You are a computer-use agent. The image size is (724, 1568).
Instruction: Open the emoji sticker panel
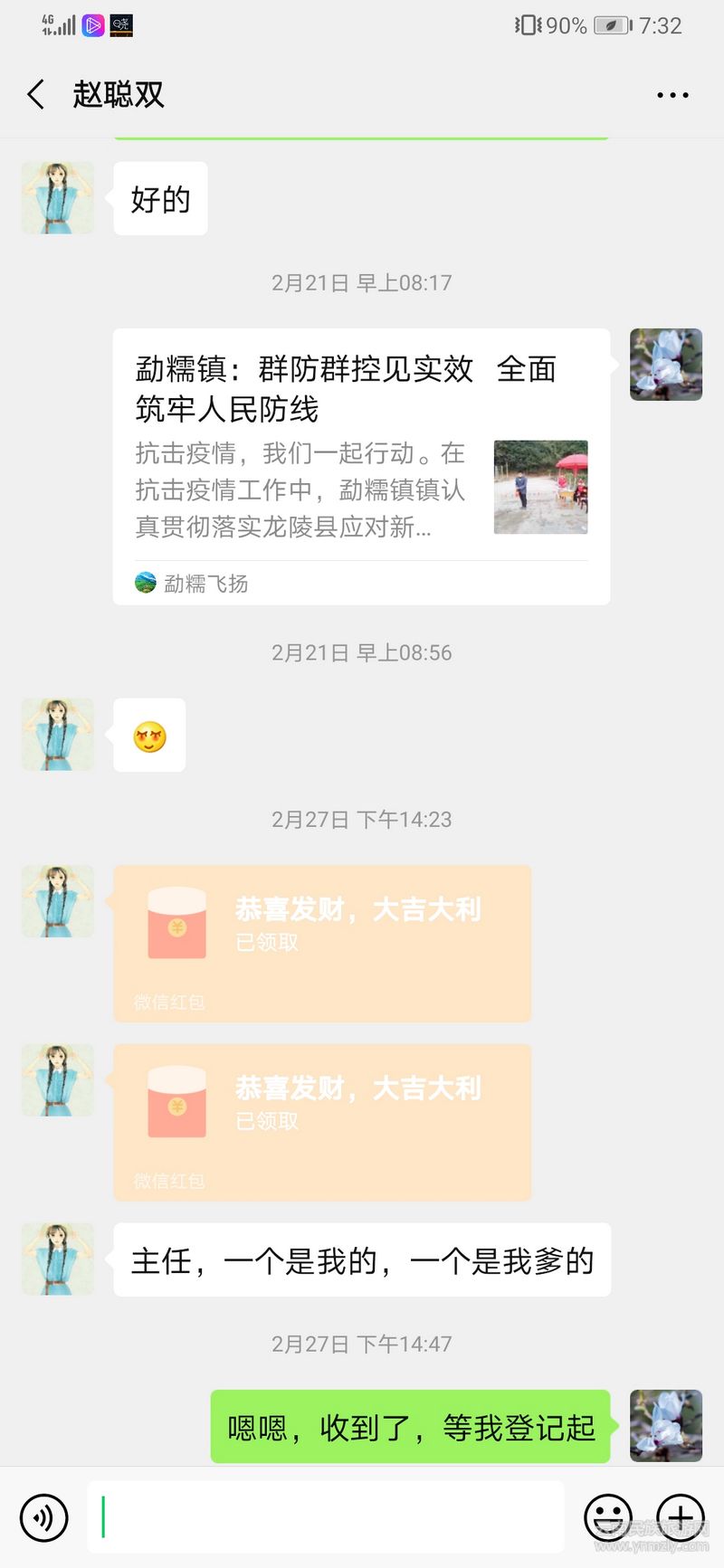click(x=607, y=1517)
